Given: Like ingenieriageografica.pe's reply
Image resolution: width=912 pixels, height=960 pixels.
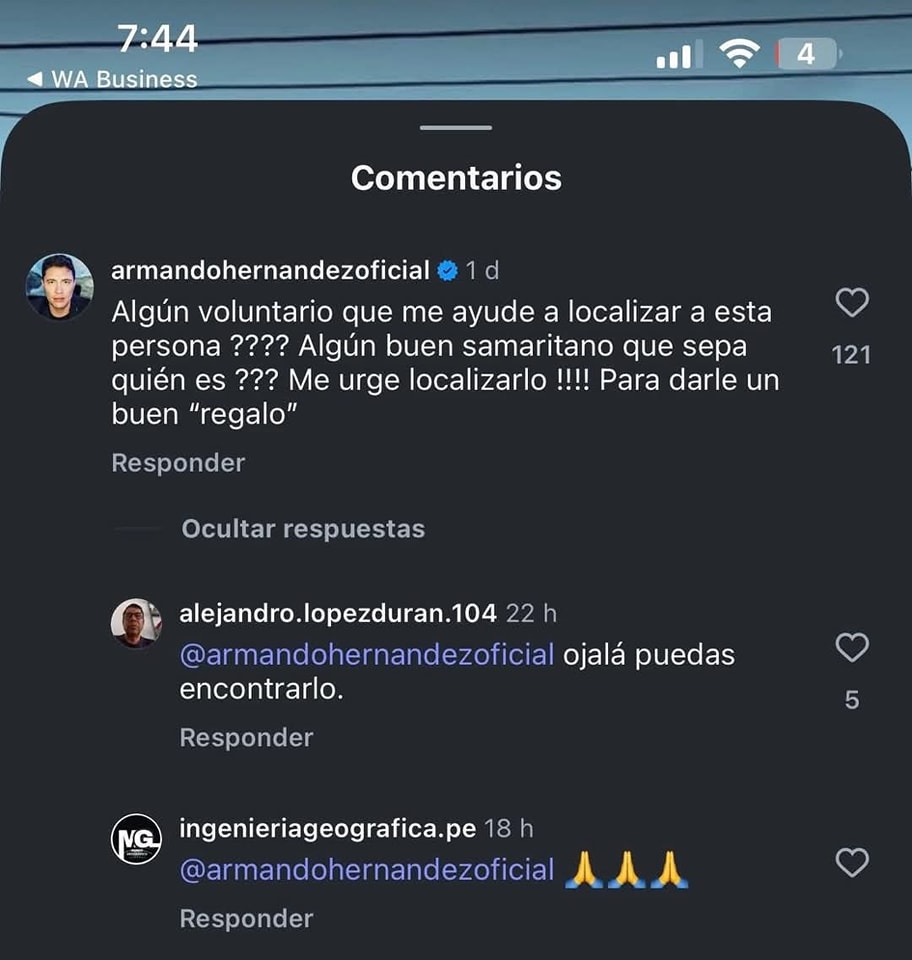Looking at the screenshot, I should click(851, 862).
